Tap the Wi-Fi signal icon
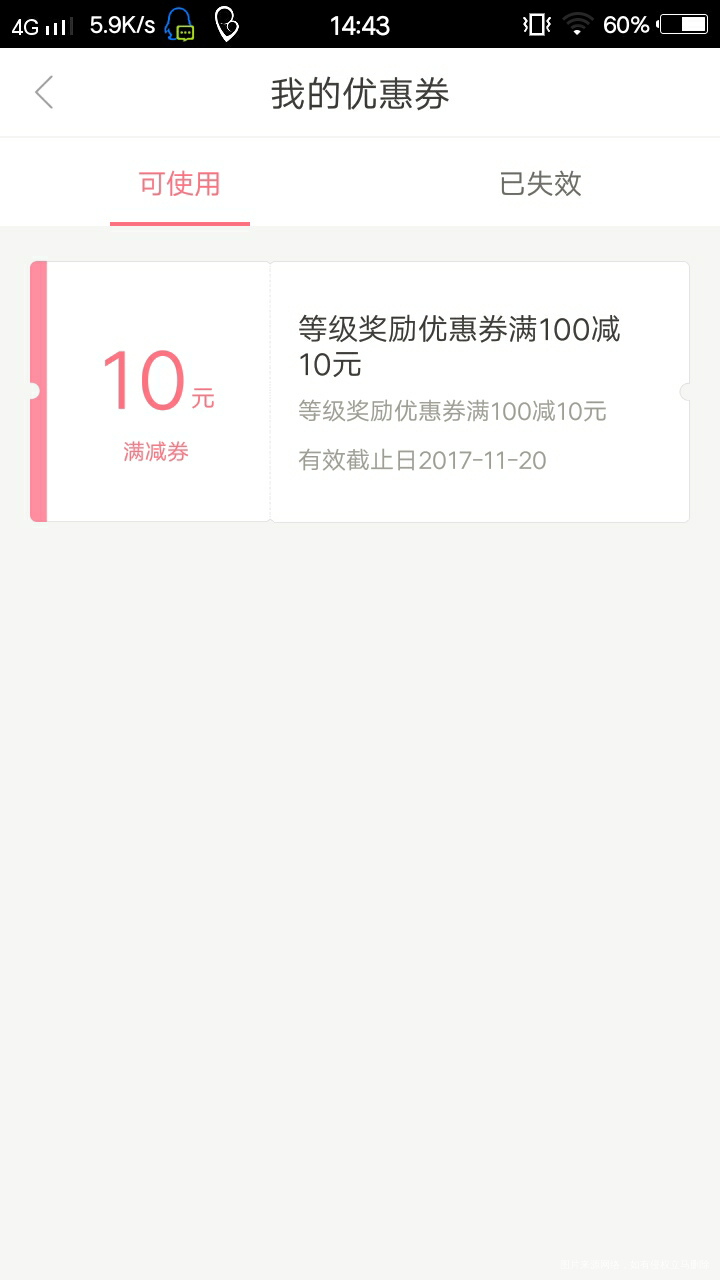The image size is (720, 1280). [x=578, y=24]
